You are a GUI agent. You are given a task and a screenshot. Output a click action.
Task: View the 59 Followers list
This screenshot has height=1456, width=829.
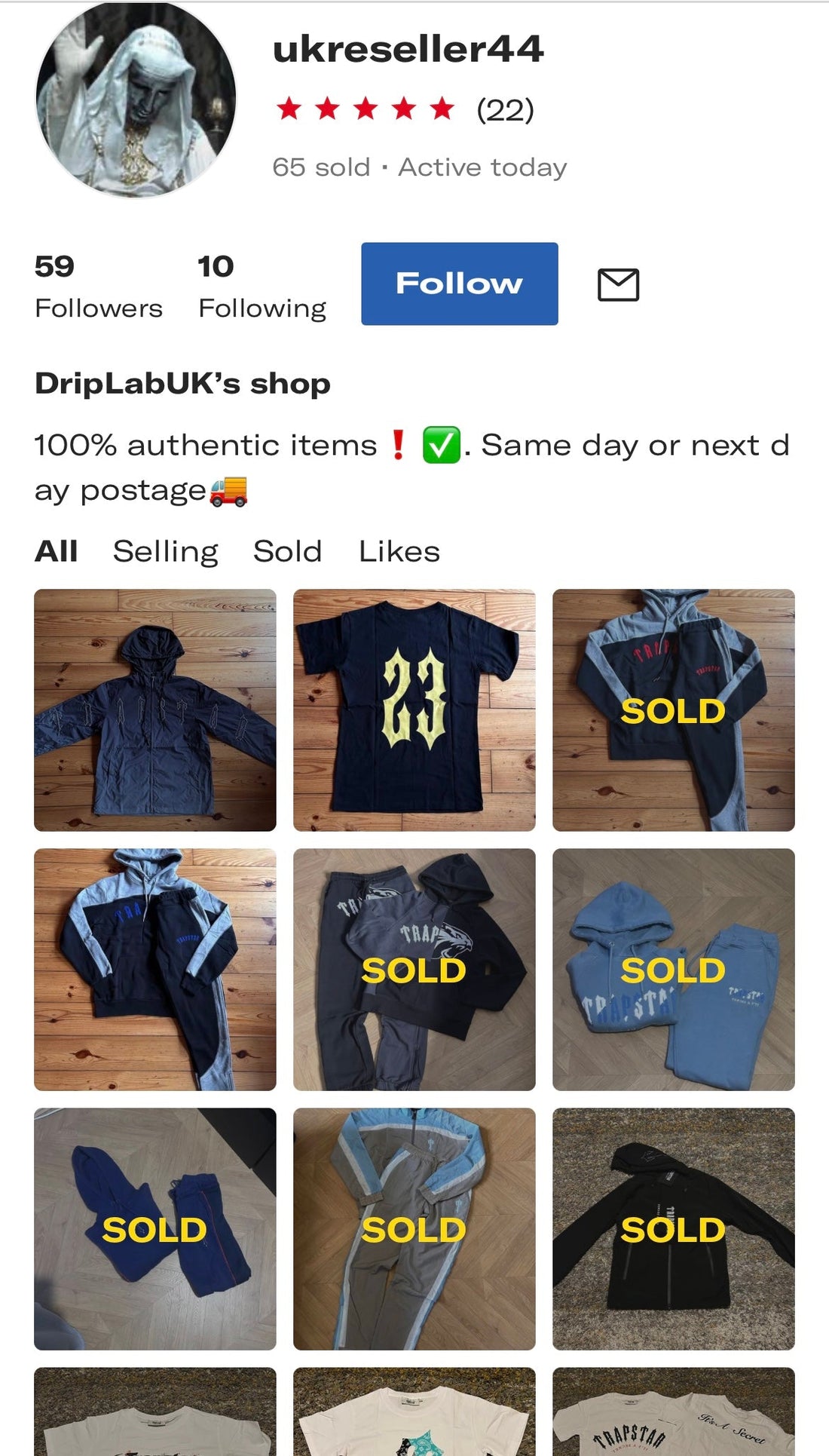click(98, 287)
